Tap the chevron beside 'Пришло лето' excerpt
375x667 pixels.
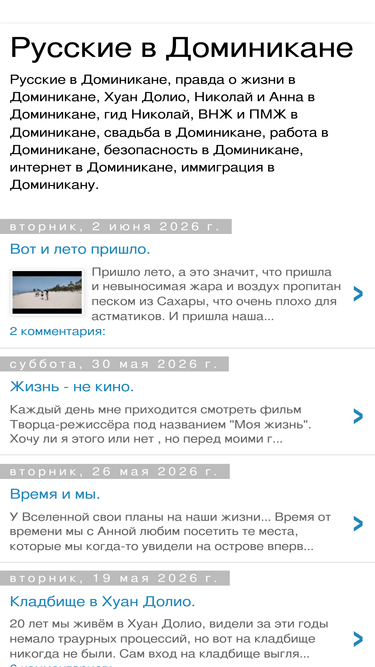pyautogui.click(x=358, y=294)
